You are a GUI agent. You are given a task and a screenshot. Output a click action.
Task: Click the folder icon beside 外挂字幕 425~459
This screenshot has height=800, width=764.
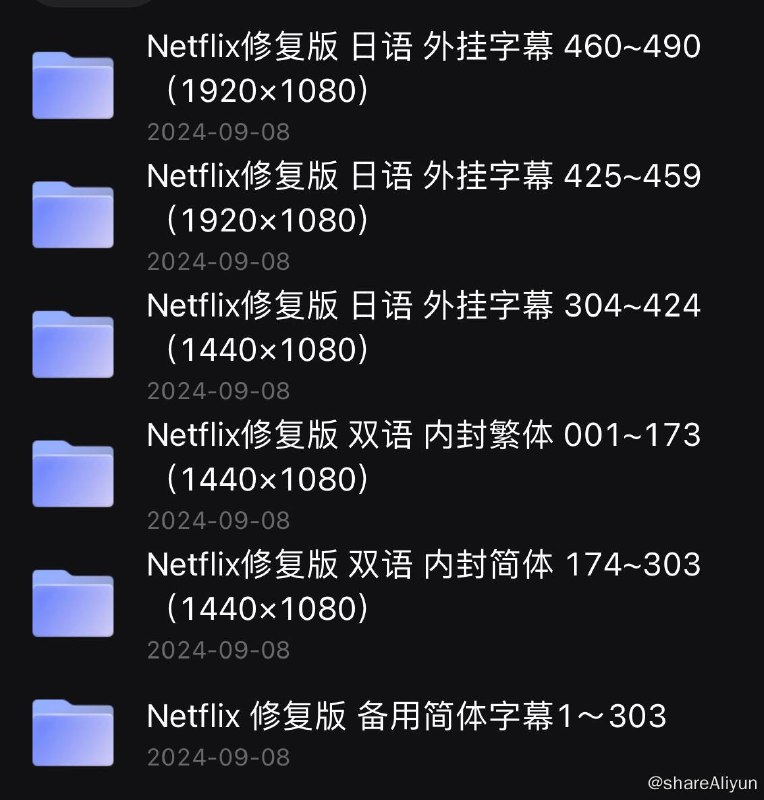point(73,213)
